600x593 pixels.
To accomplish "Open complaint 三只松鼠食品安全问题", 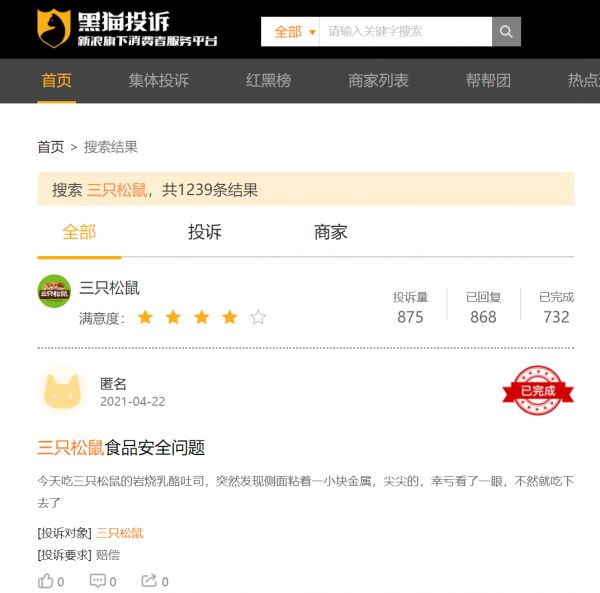I will [121, 447].
